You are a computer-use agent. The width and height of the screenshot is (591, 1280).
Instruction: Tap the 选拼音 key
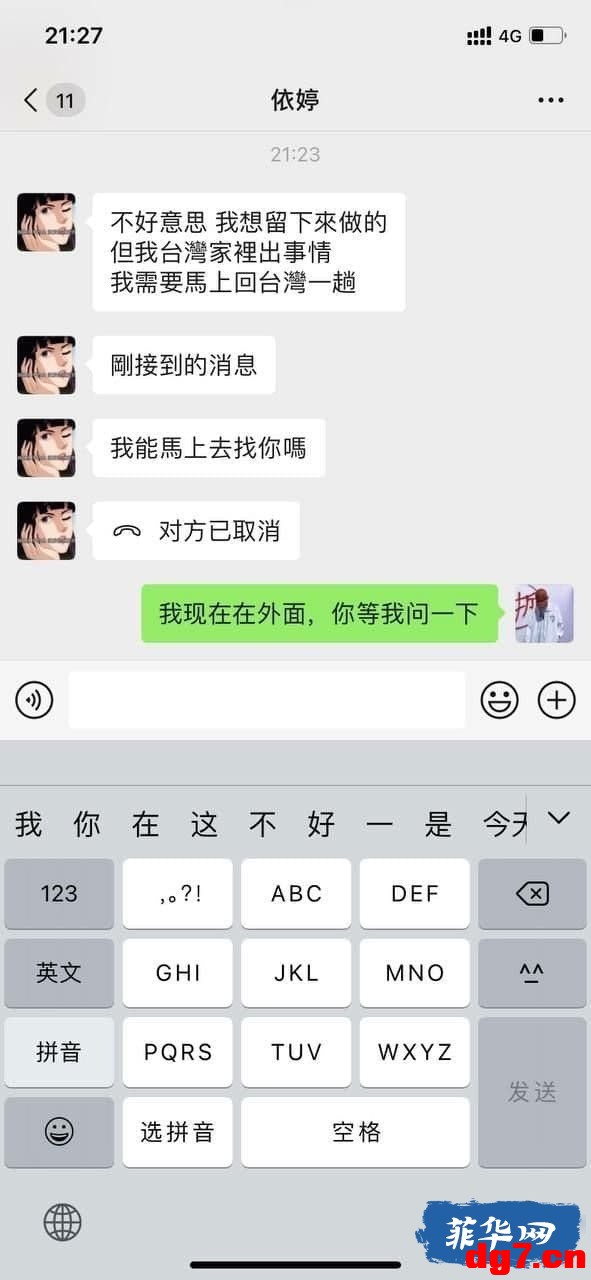coord(177,1132)
